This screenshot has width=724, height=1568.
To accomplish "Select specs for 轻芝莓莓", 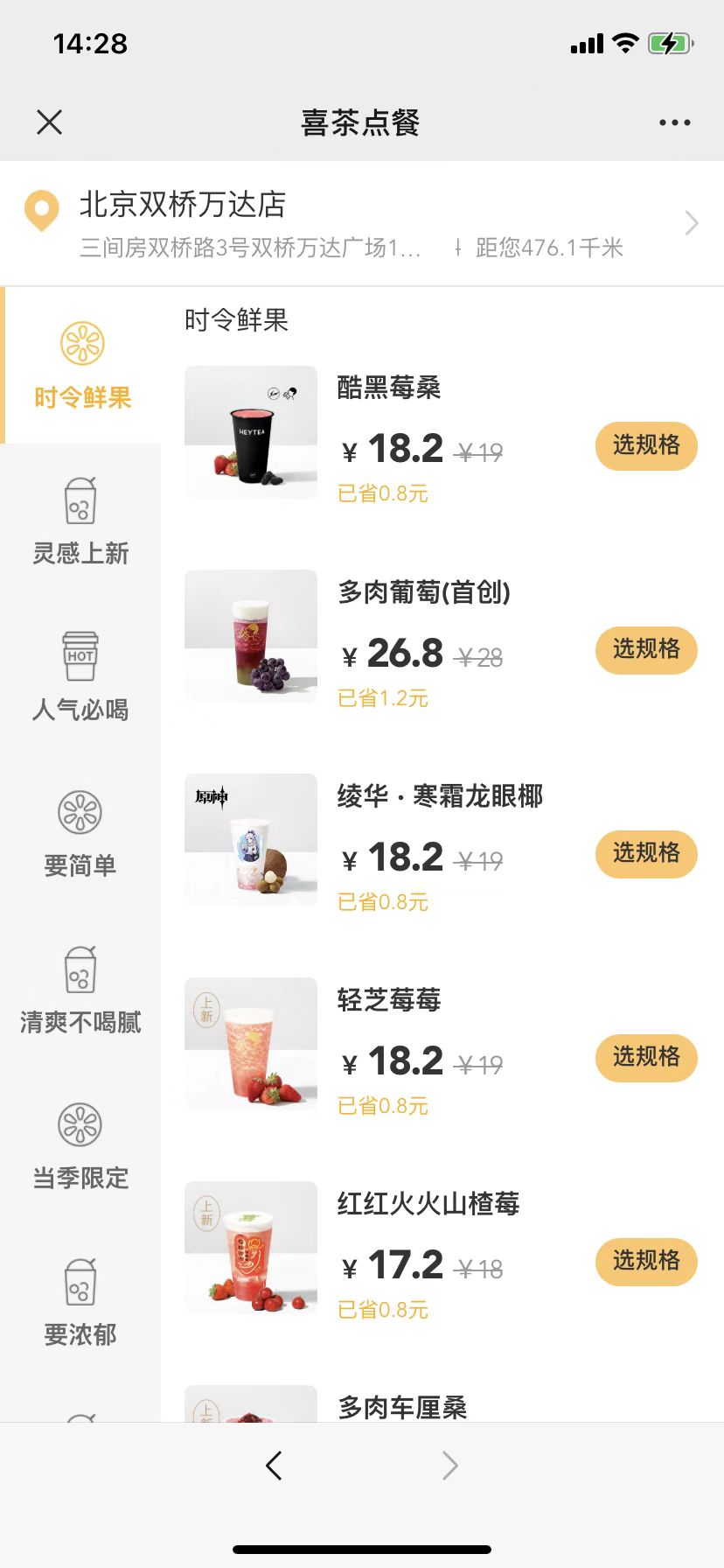I will (646, 1057).
